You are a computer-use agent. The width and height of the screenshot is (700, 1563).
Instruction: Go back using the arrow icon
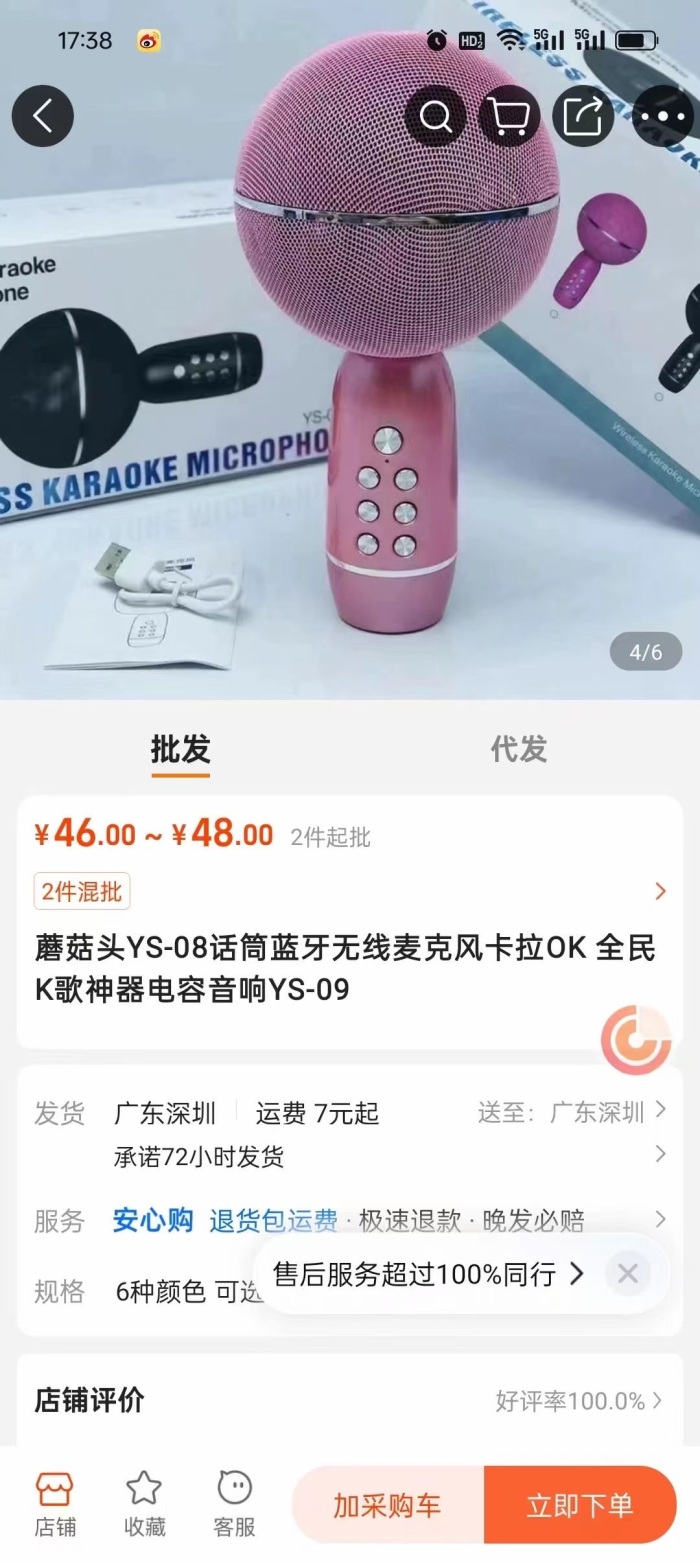click(43, 116)
